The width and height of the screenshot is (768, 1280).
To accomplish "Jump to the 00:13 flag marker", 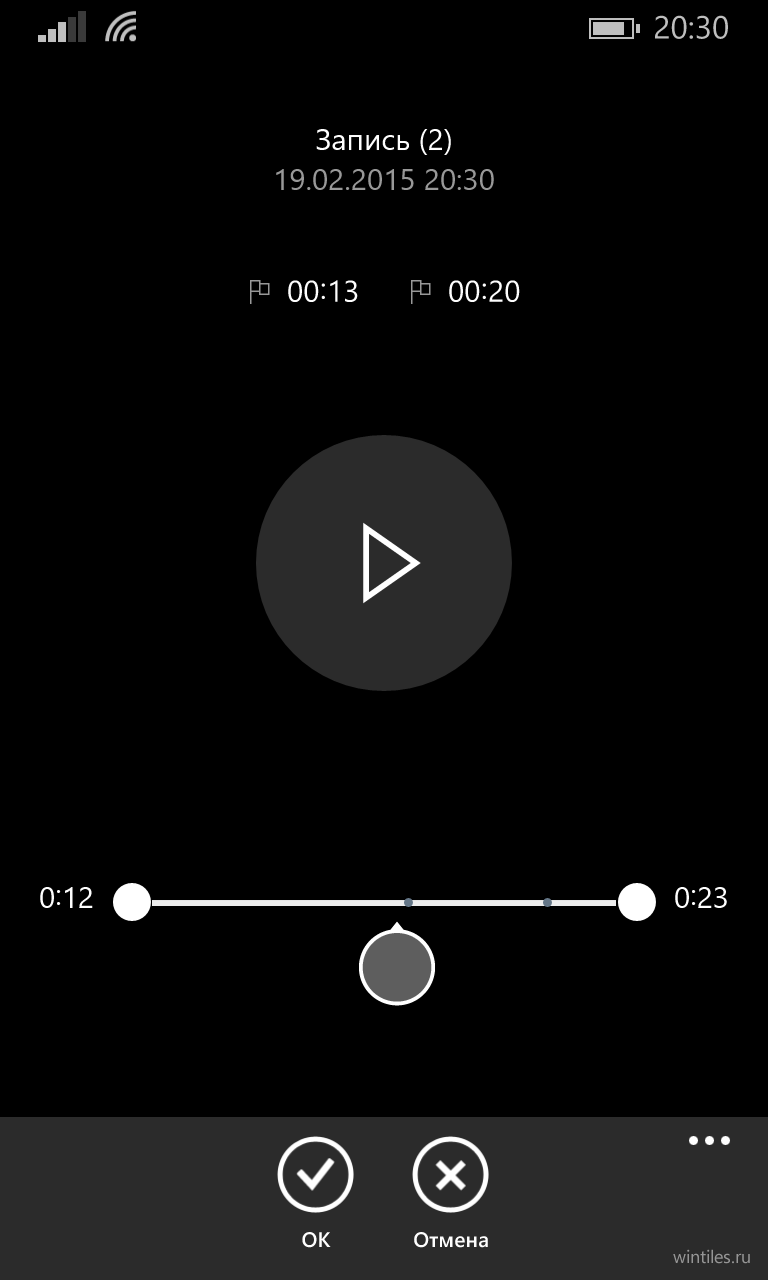I will point(303,292).
